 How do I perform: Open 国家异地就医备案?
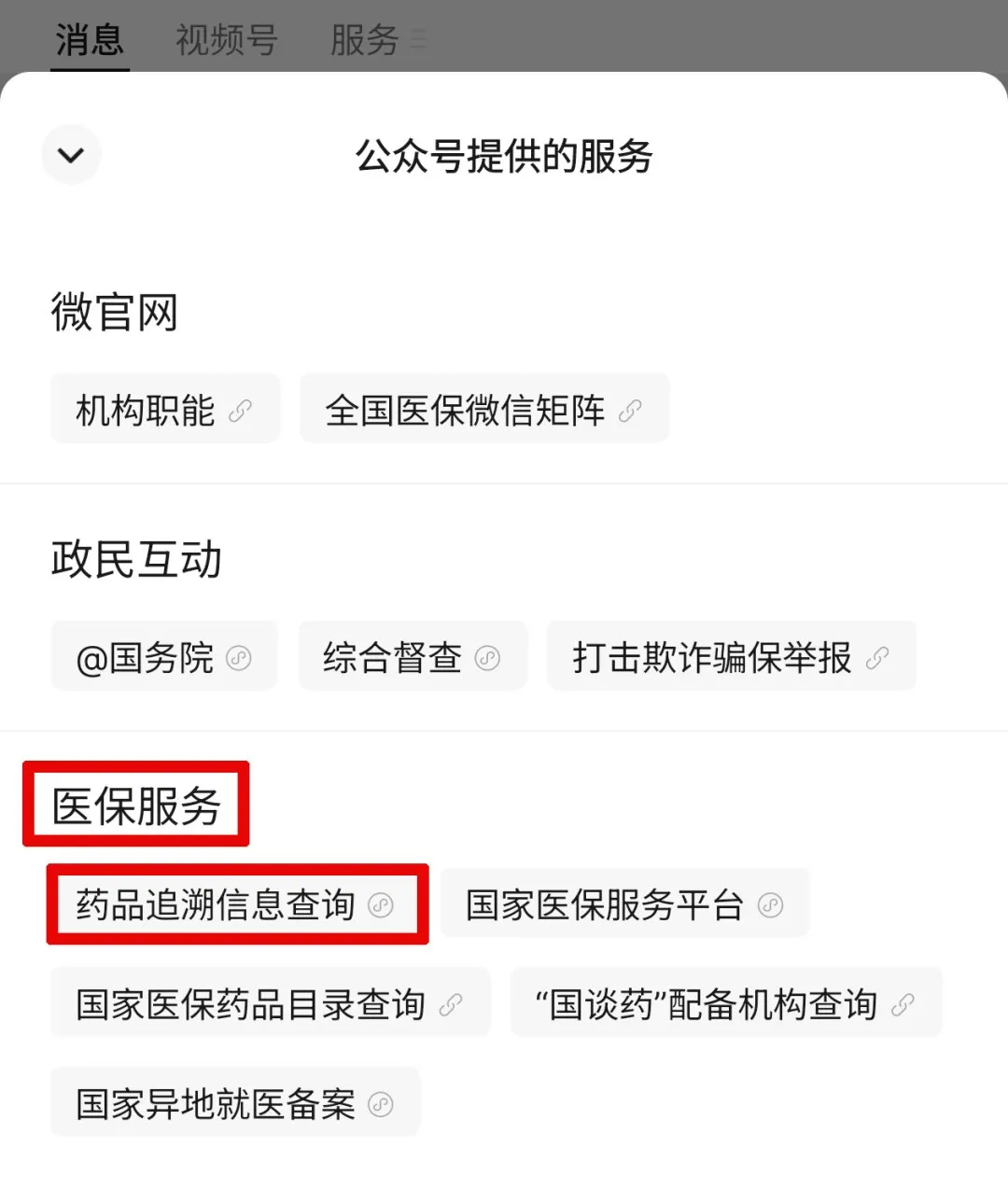point(234,1104)
